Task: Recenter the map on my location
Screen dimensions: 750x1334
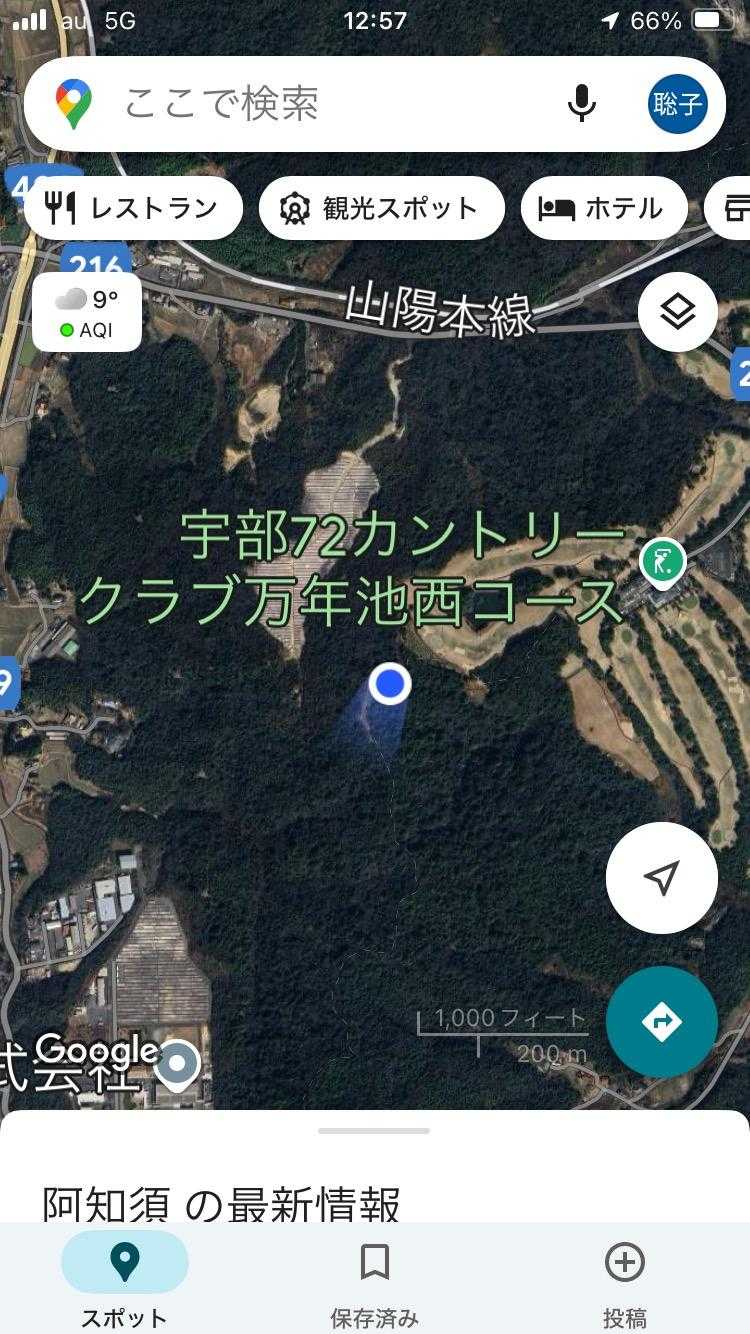Action: (662, 878)
